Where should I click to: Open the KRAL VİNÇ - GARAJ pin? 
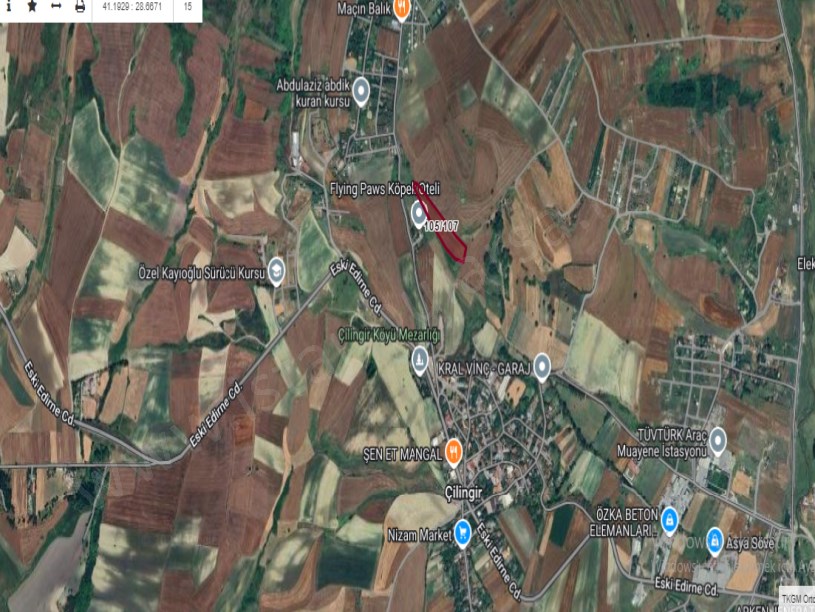pos(542,367)
